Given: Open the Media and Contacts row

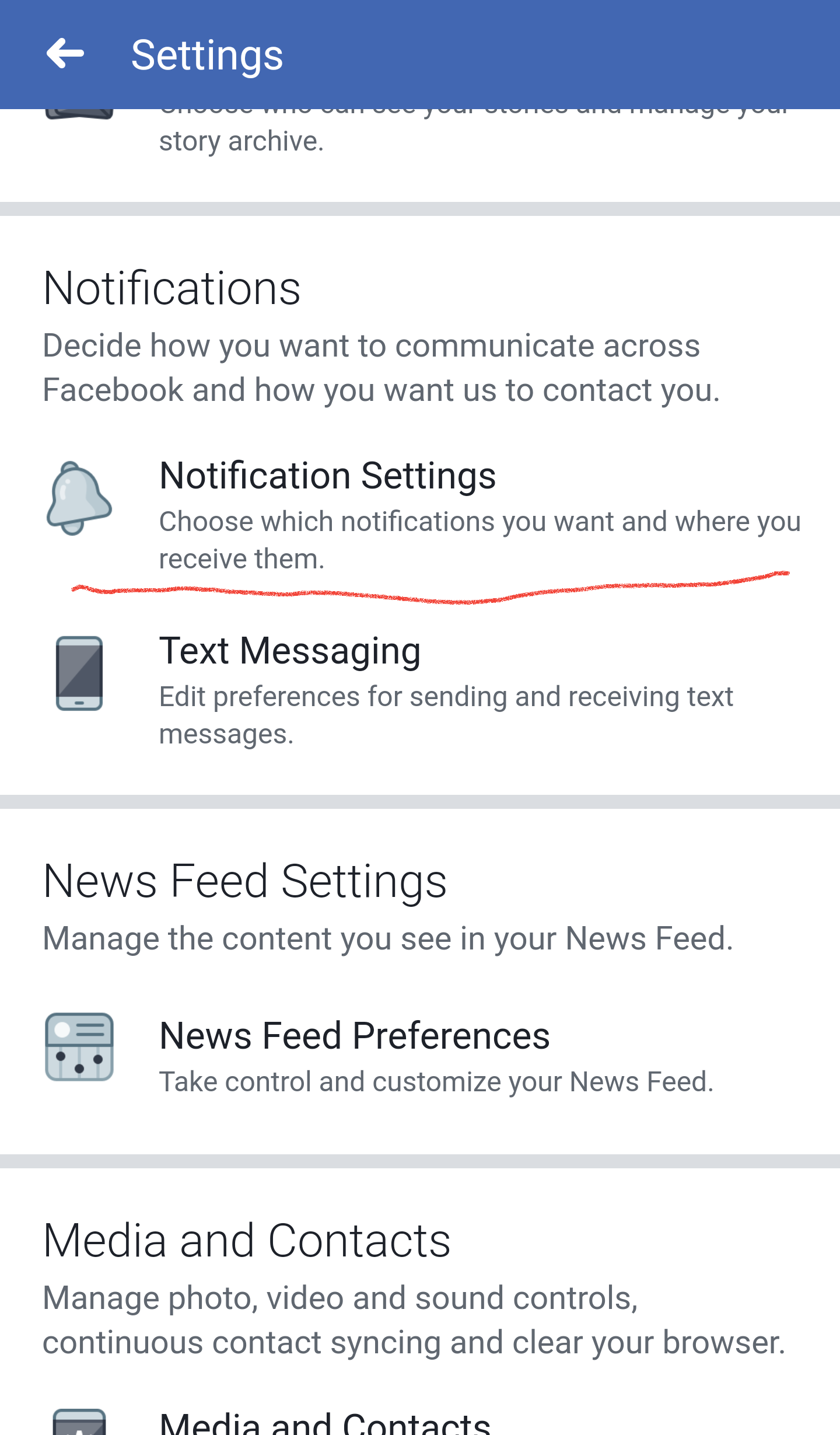Looking at the screenshot, I should pyautogui.click(x=324, y=1422).
